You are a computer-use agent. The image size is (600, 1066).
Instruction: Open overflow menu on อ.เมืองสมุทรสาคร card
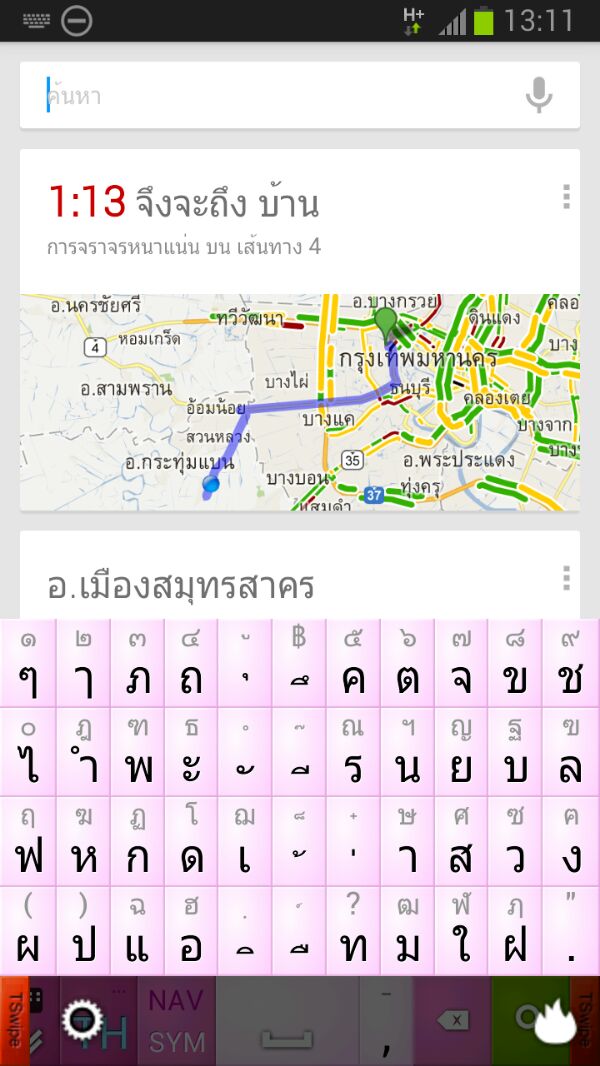coord(566,578)
